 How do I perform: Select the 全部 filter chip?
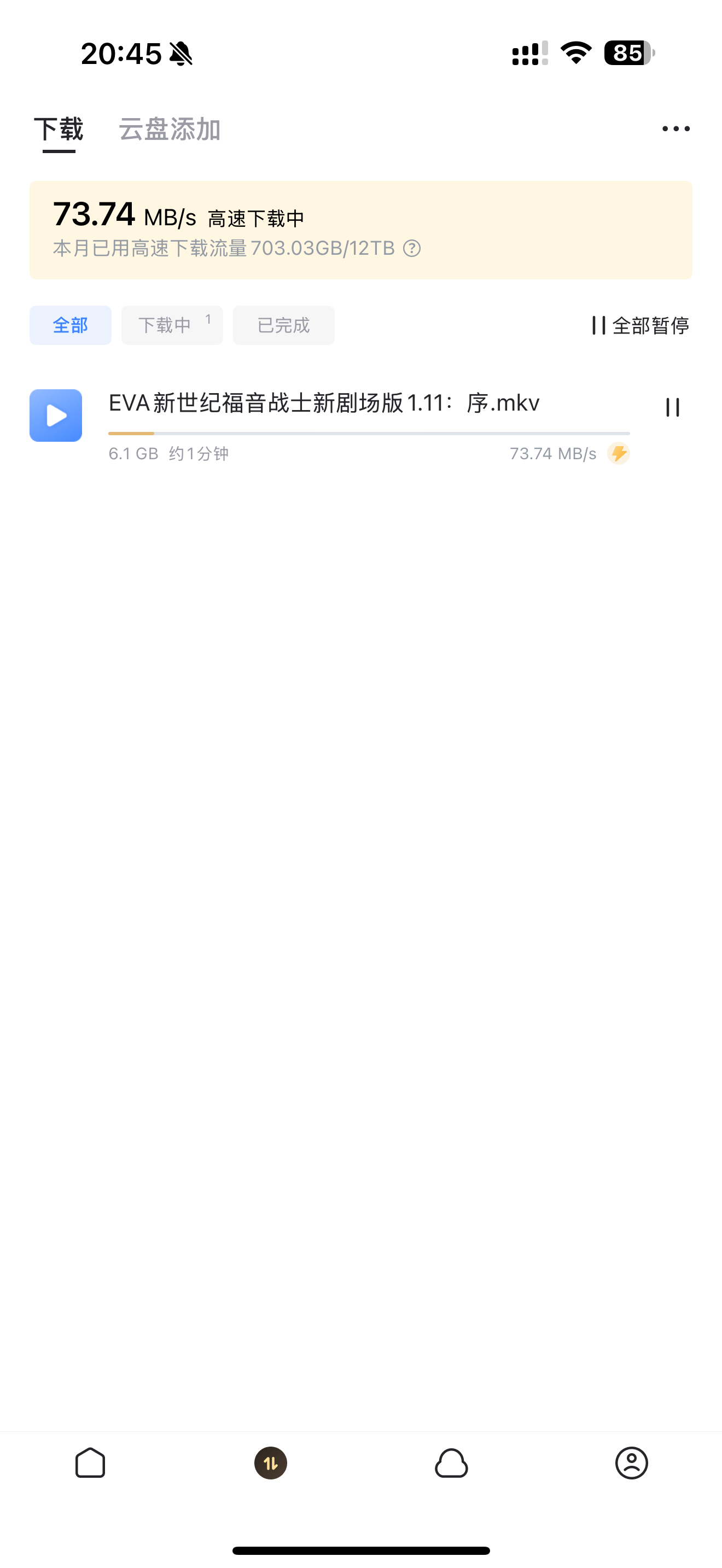71,326
